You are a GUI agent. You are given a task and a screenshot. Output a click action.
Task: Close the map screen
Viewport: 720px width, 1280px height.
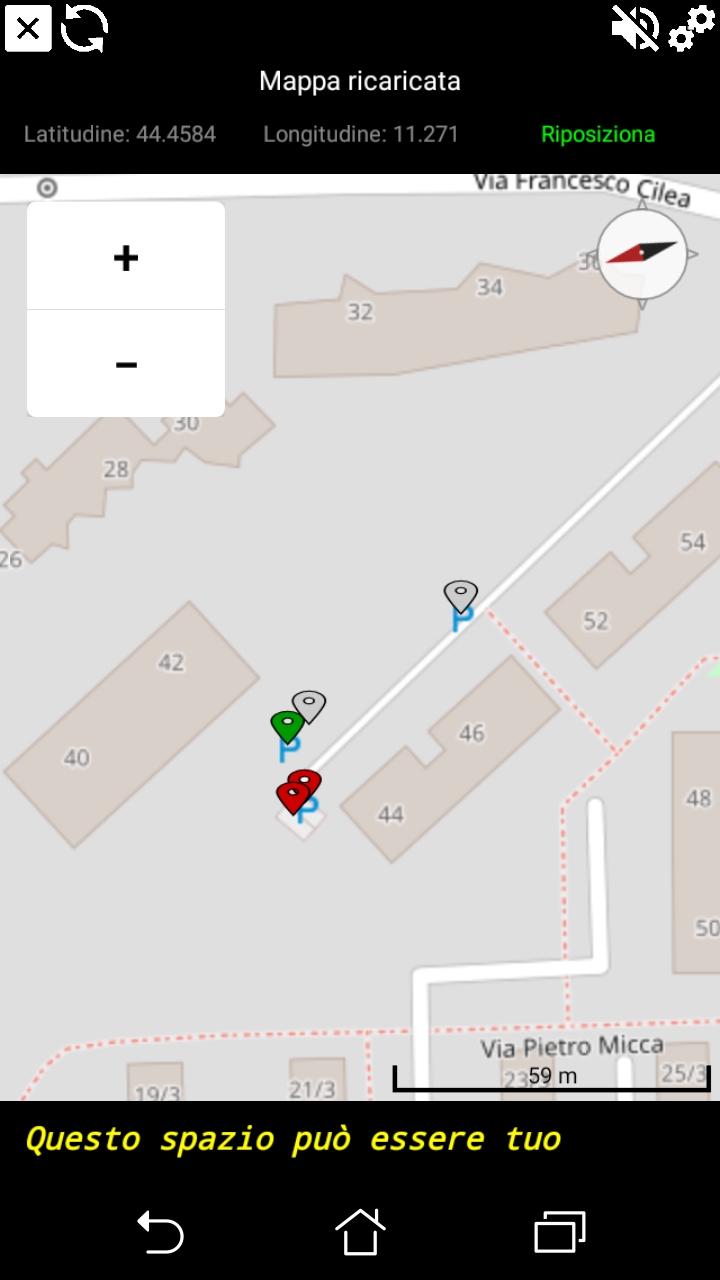(x=28, y=28)
